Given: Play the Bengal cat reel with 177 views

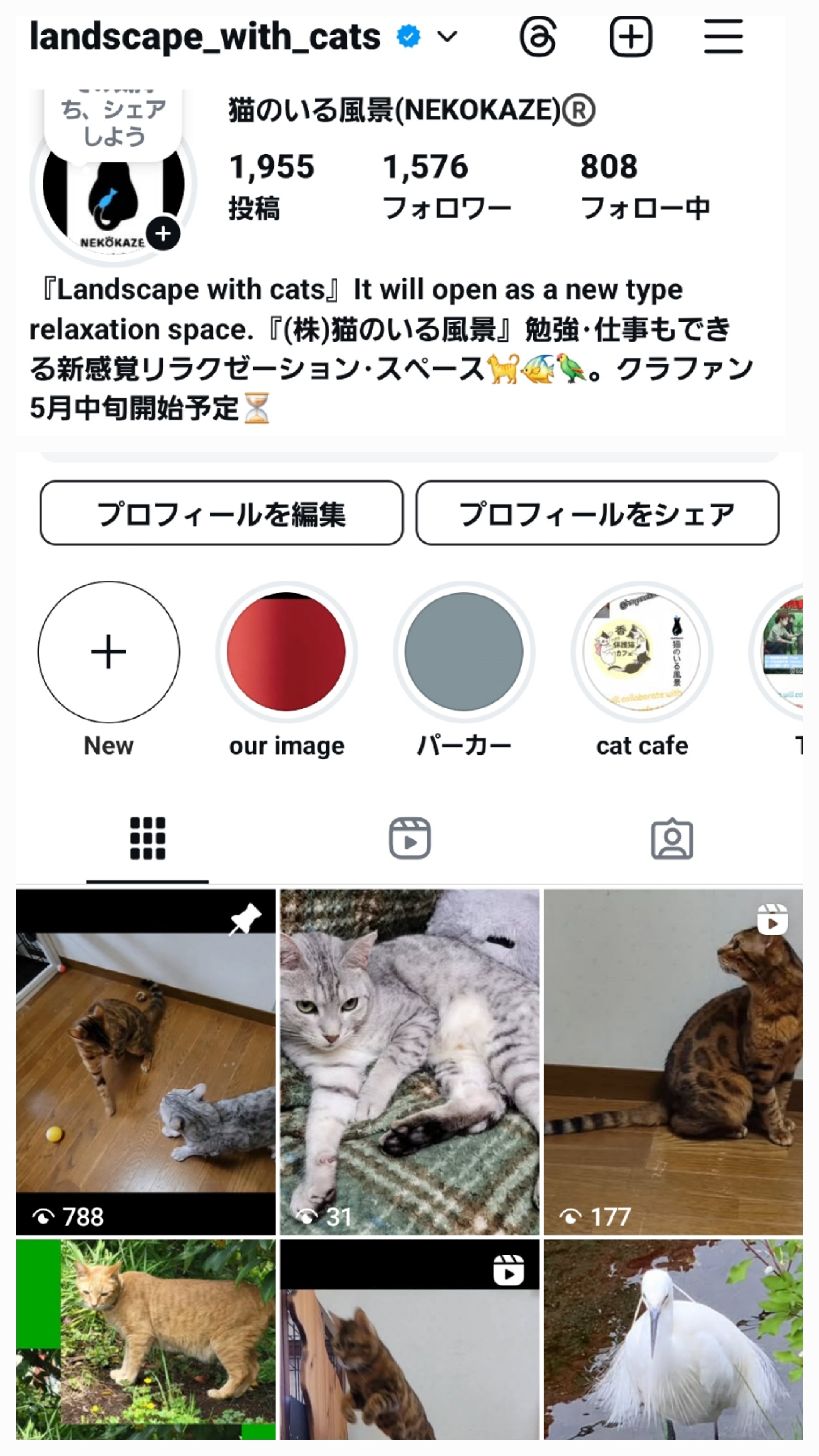Looking at the screenshot, I should (673, 1062).
